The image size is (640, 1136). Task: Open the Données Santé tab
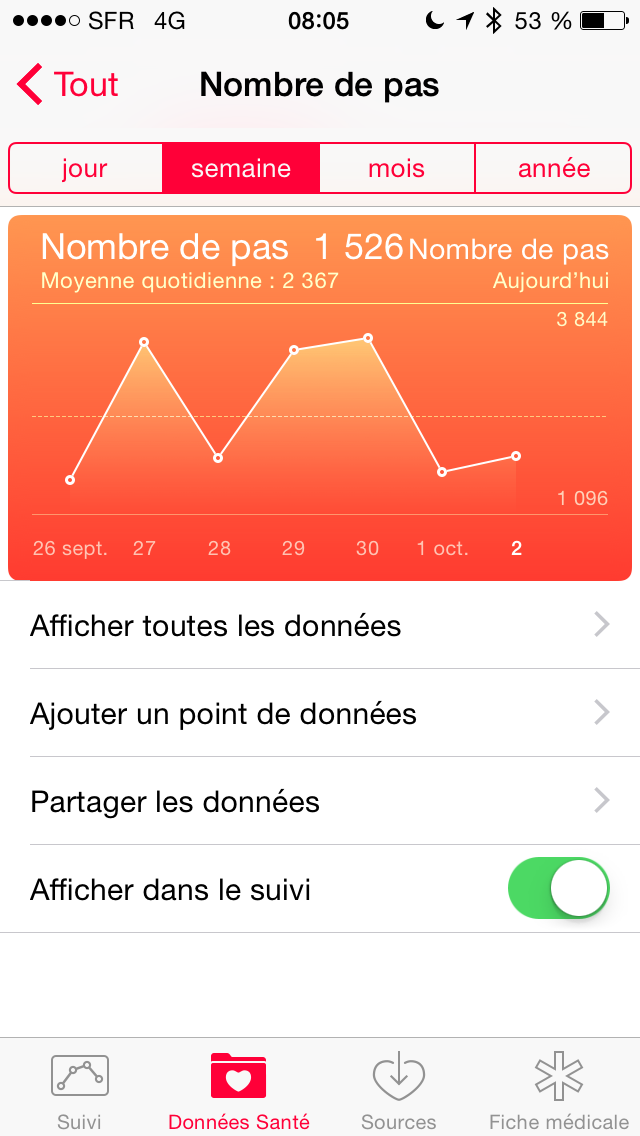tap(239, 1090)
